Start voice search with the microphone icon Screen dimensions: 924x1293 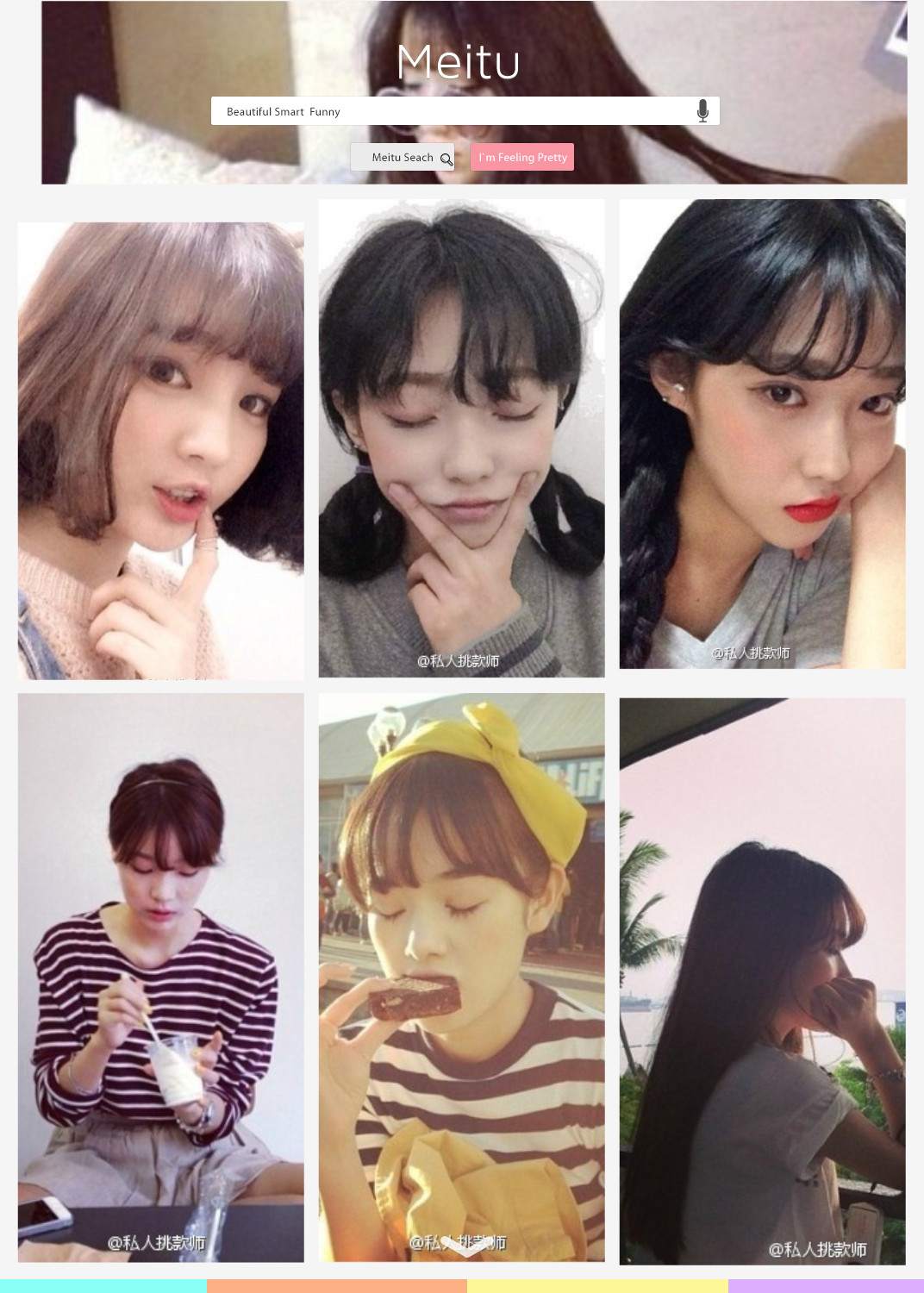pyautogui.click(x=702, y=110)
